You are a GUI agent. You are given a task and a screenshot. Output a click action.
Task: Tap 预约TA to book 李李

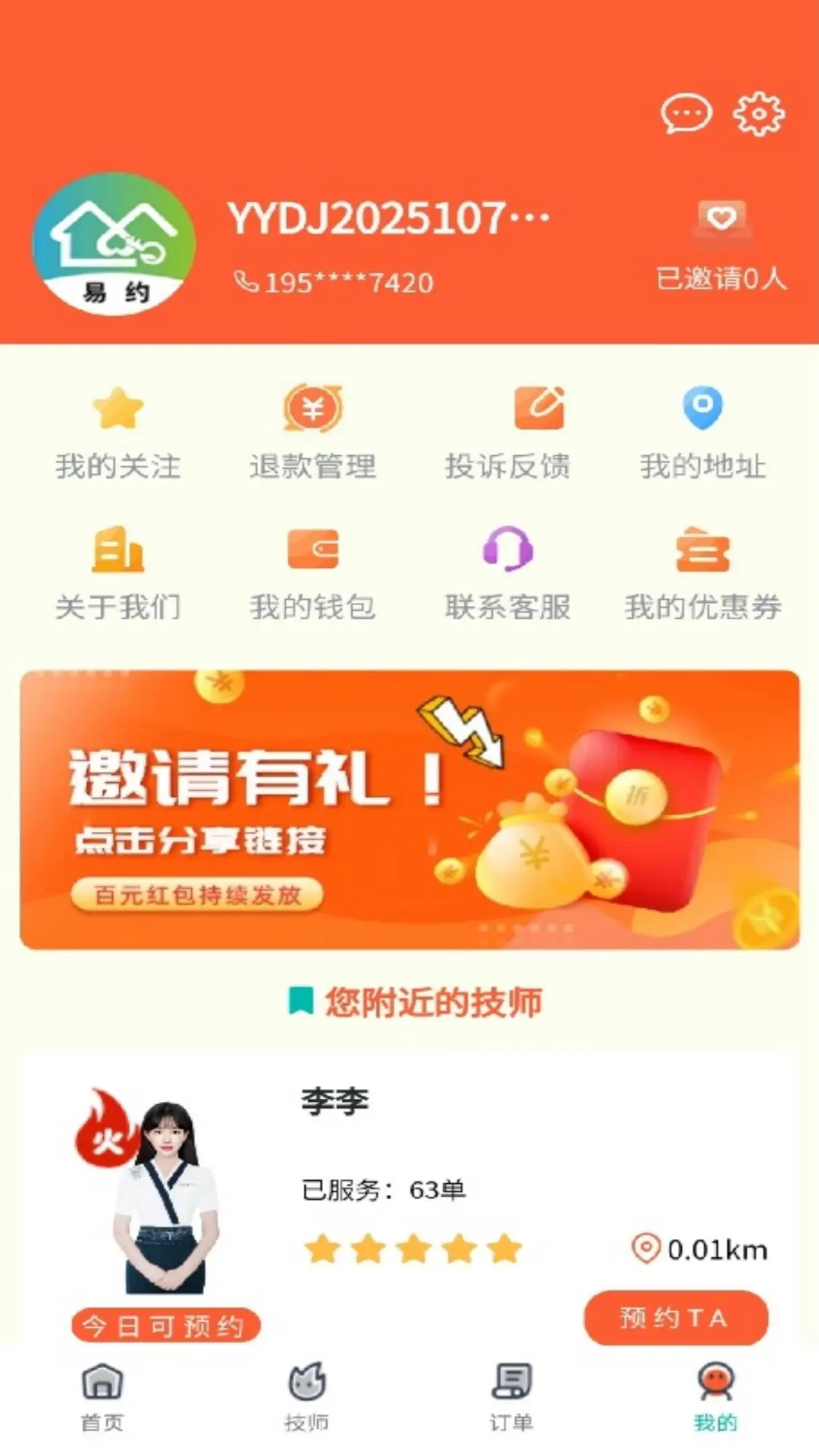(675, 1318)
